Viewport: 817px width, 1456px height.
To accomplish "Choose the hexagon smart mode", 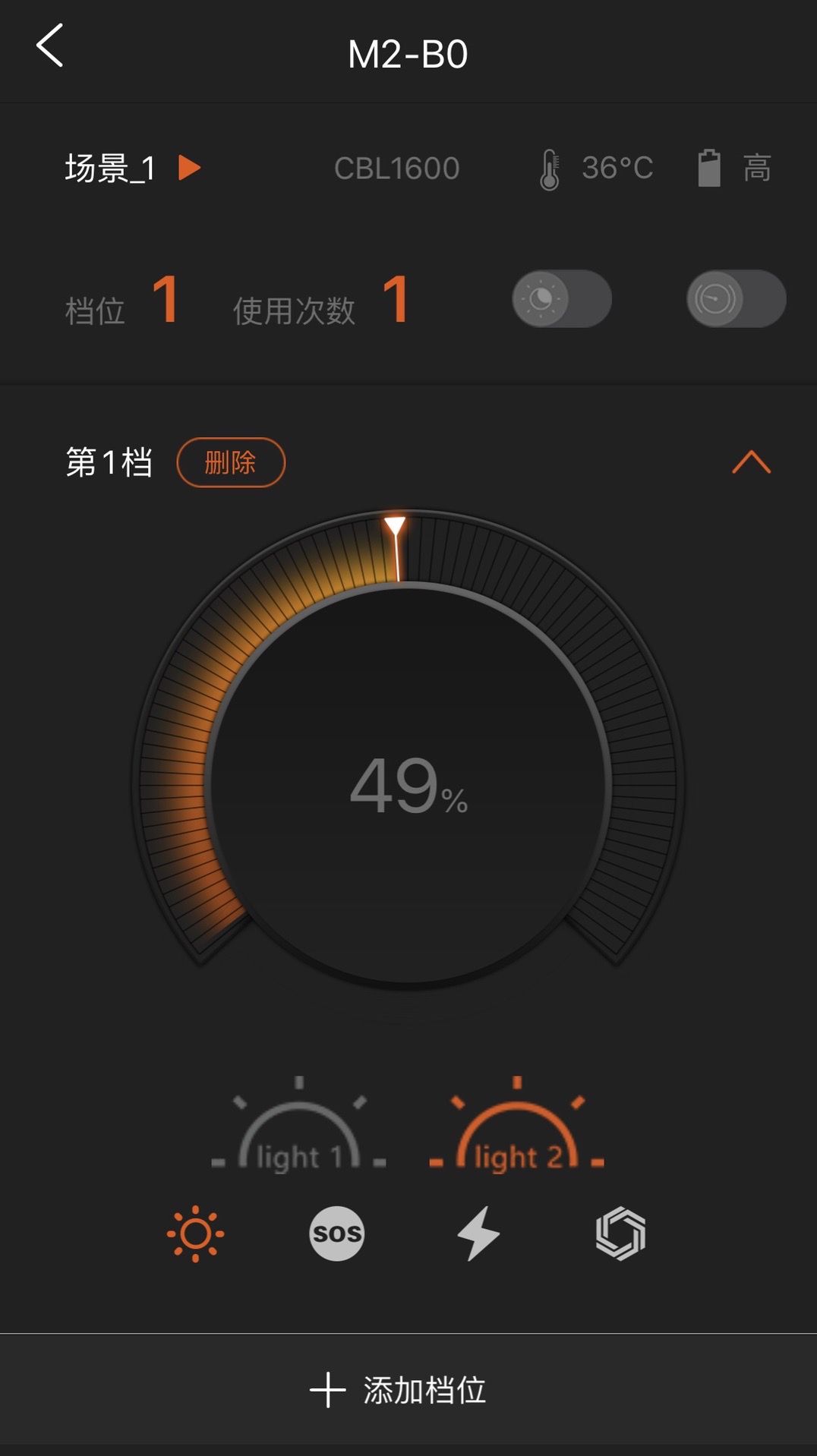I will click(620, 1234).
